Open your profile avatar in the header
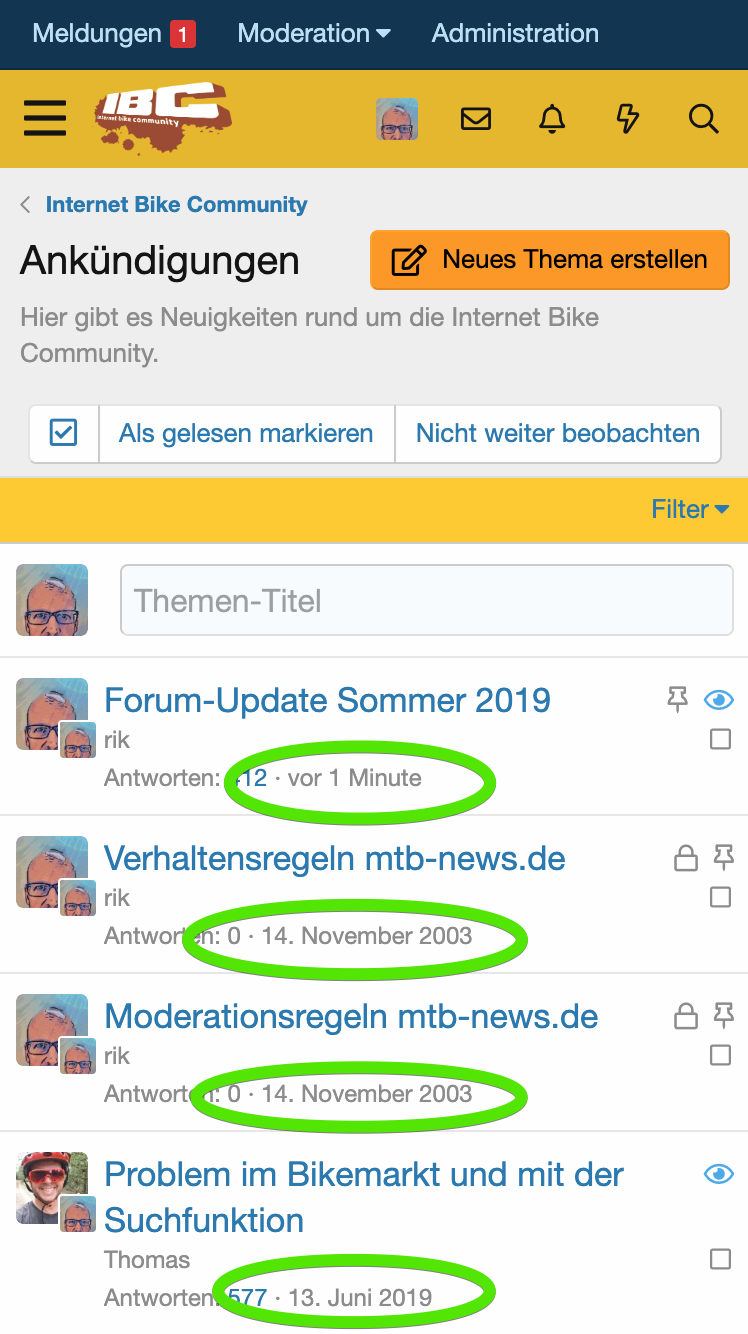Image resolution: width=748 pixels, height=1334 pixels. (396, 119)
